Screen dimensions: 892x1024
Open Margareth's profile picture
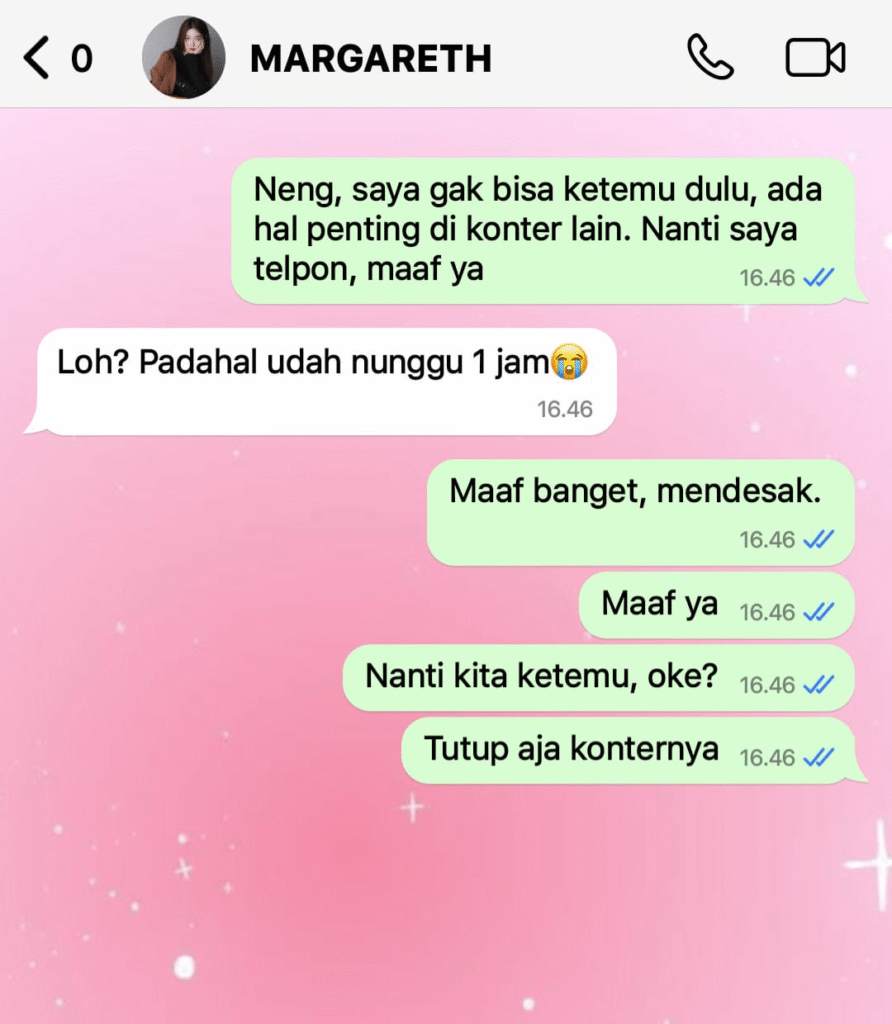(x=184, y=57)
